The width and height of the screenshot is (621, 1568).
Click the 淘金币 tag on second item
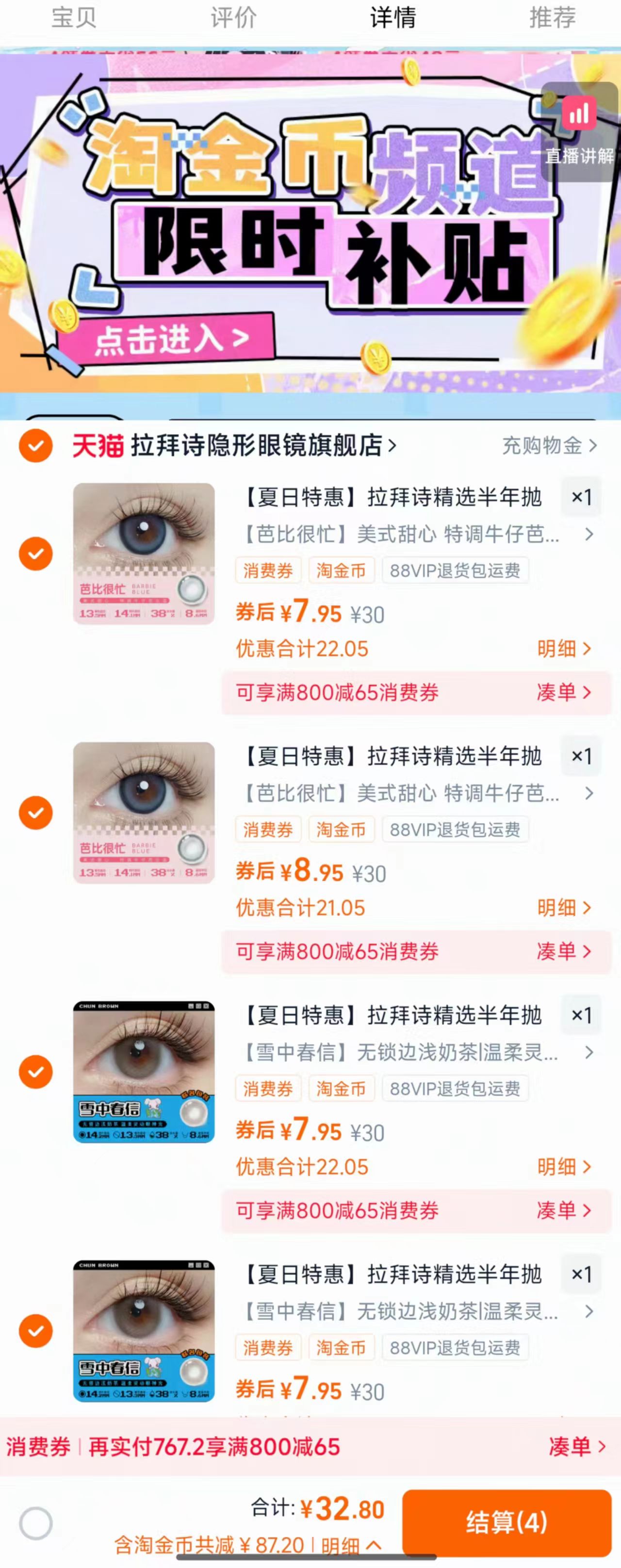click(342, 829)
